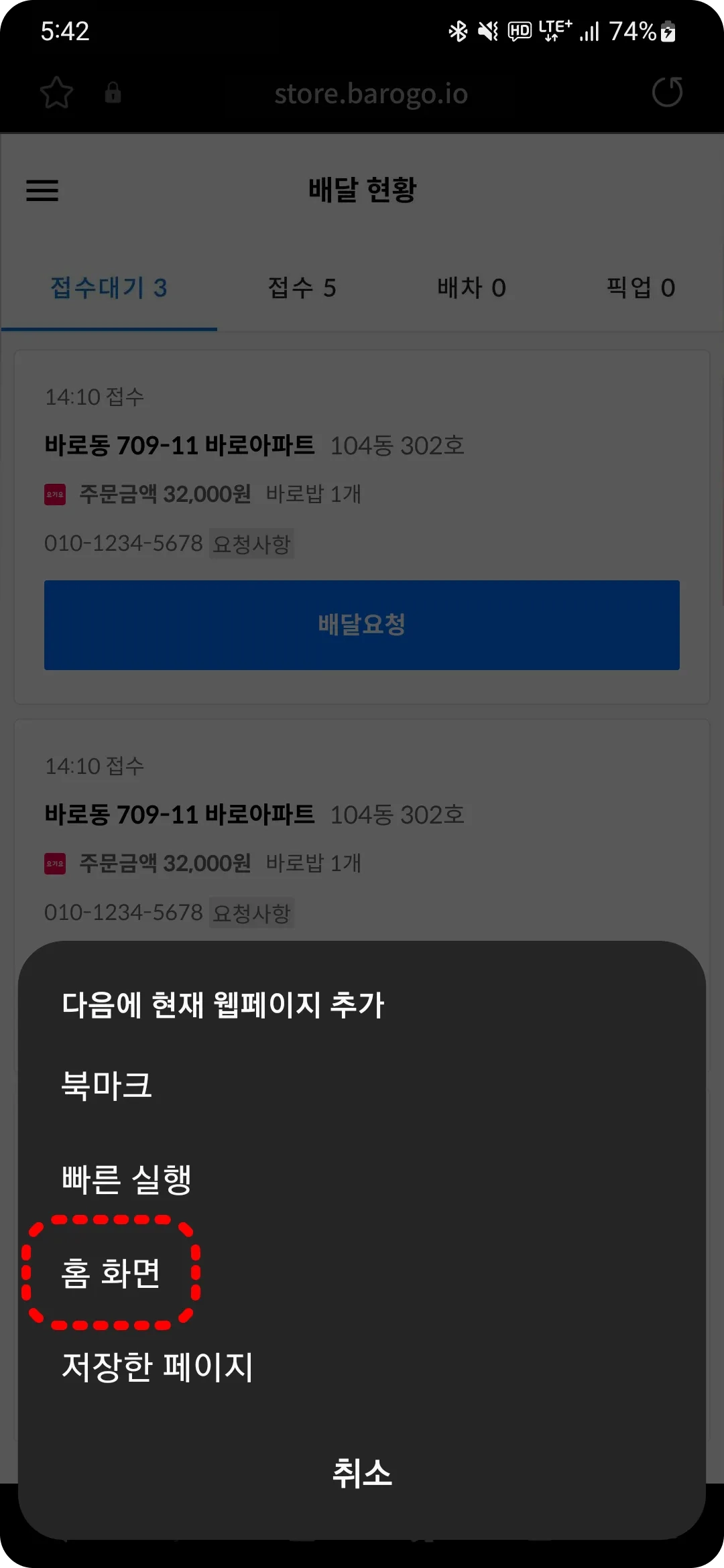Tap the blue 배달요청 button
Screen dimensions: 724x1568
tap(362, 625)
